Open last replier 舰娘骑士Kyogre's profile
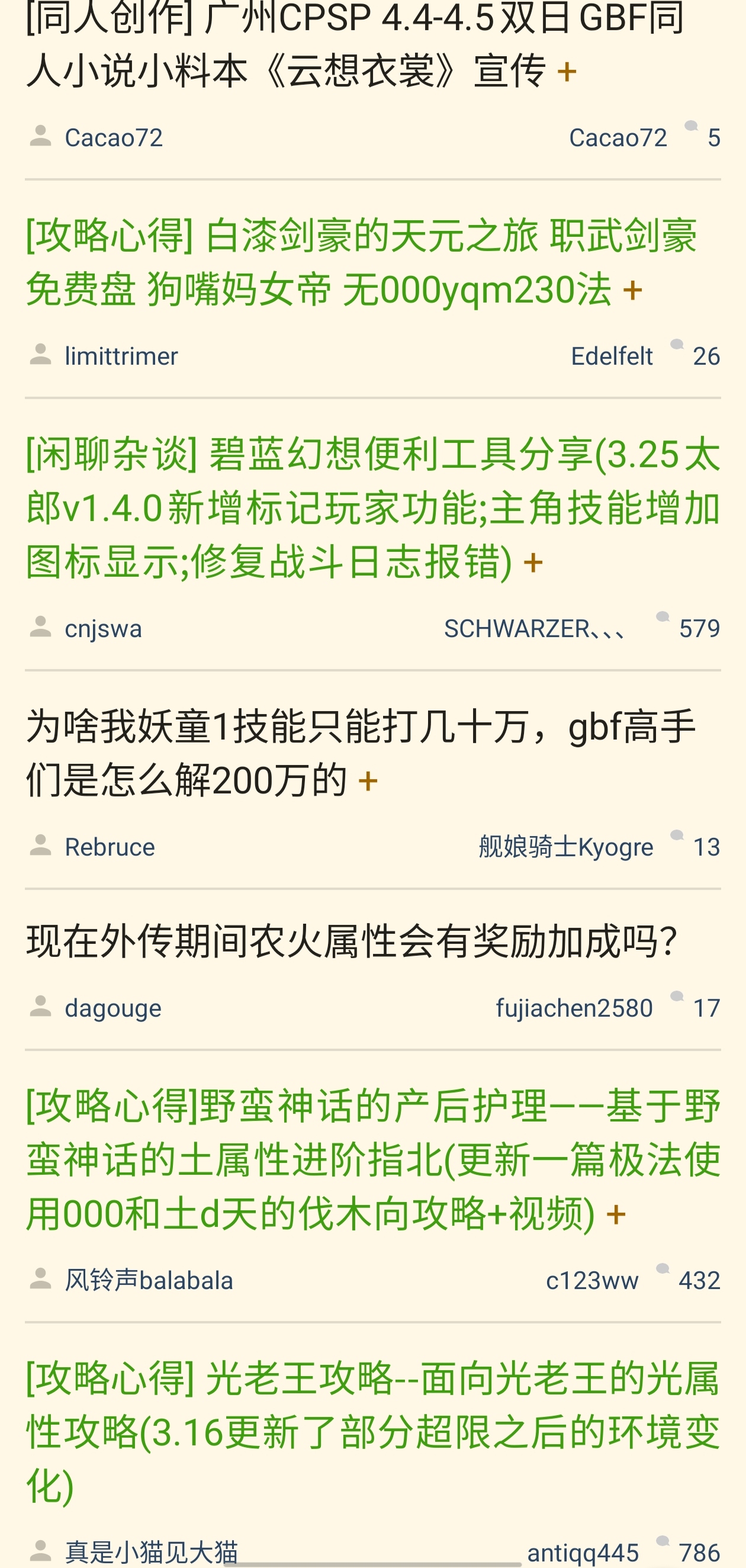746x1568 pixels. coord(566,847)
